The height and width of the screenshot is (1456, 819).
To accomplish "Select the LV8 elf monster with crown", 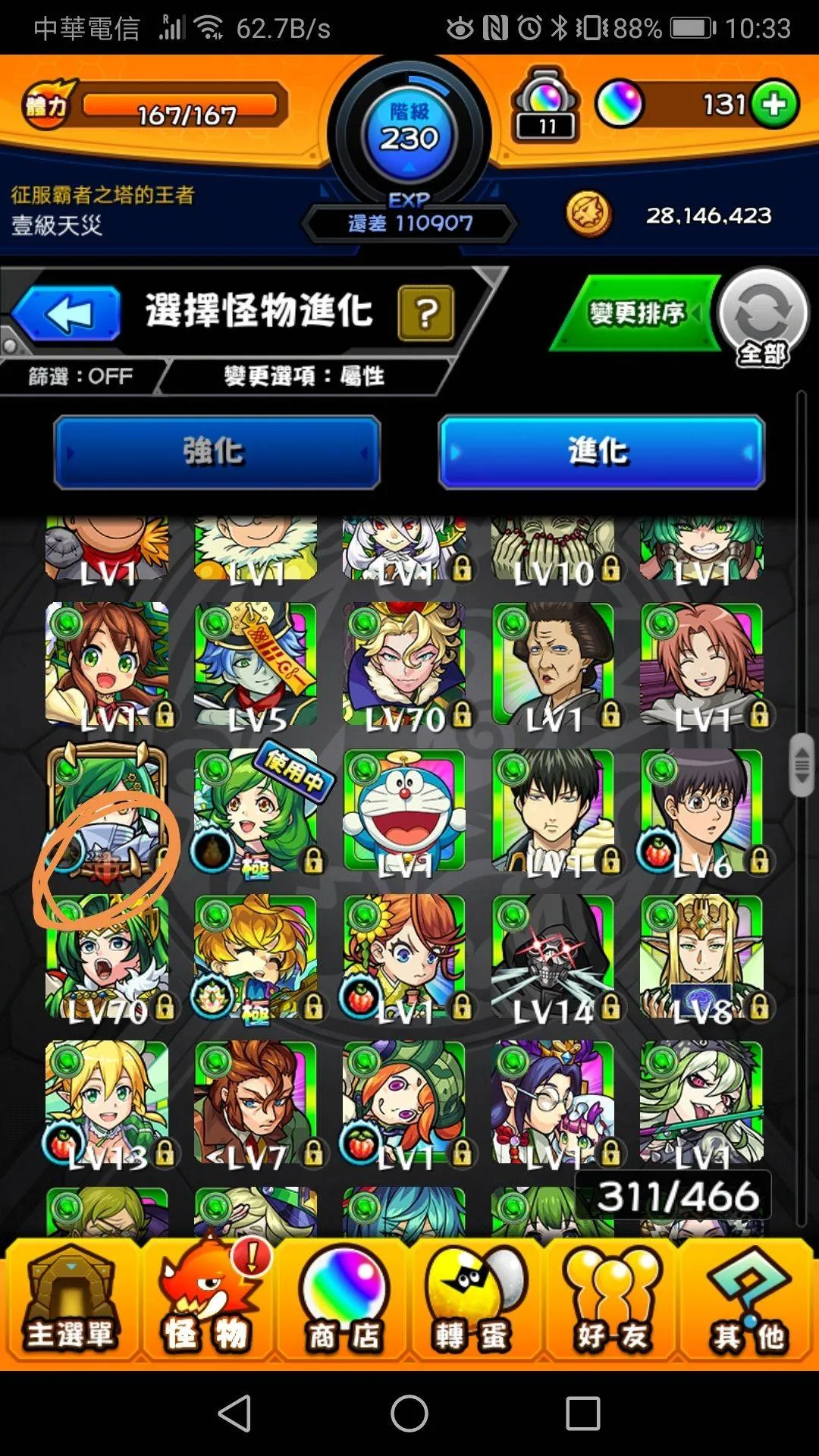I will click(701, 955).
